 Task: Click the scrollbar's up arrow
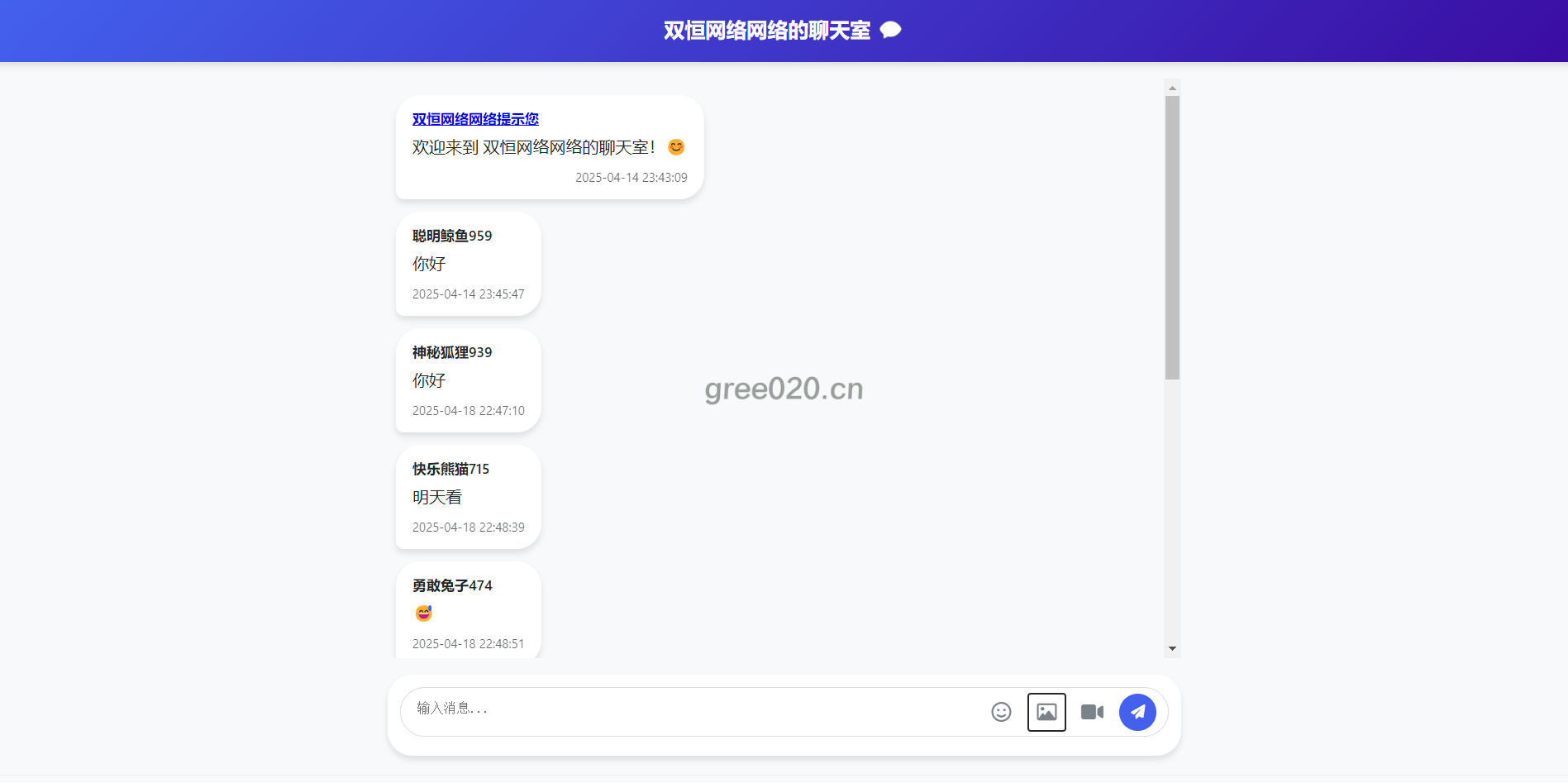(1172, 88)
